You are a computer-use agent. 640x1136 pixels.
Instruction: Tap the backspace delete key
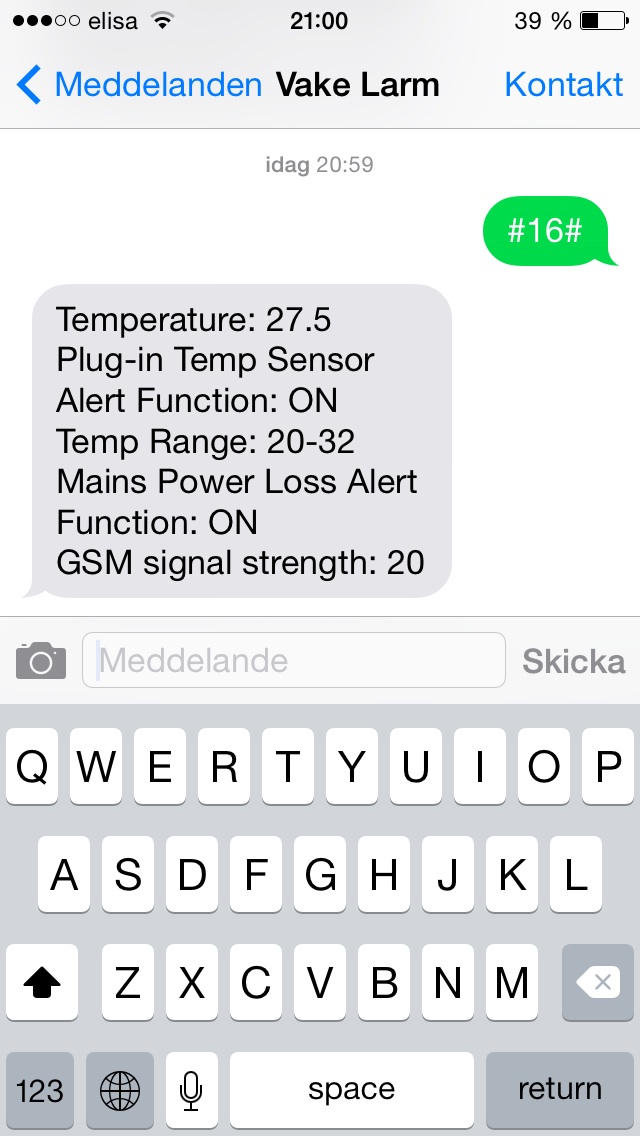tap(598, 982)
